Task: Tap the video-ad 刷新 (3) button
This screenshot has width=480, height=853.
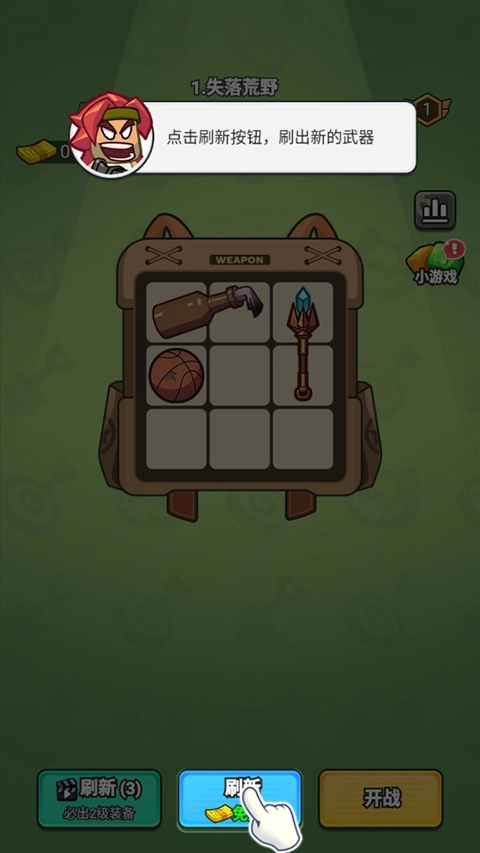Action: tap(99, 799)
